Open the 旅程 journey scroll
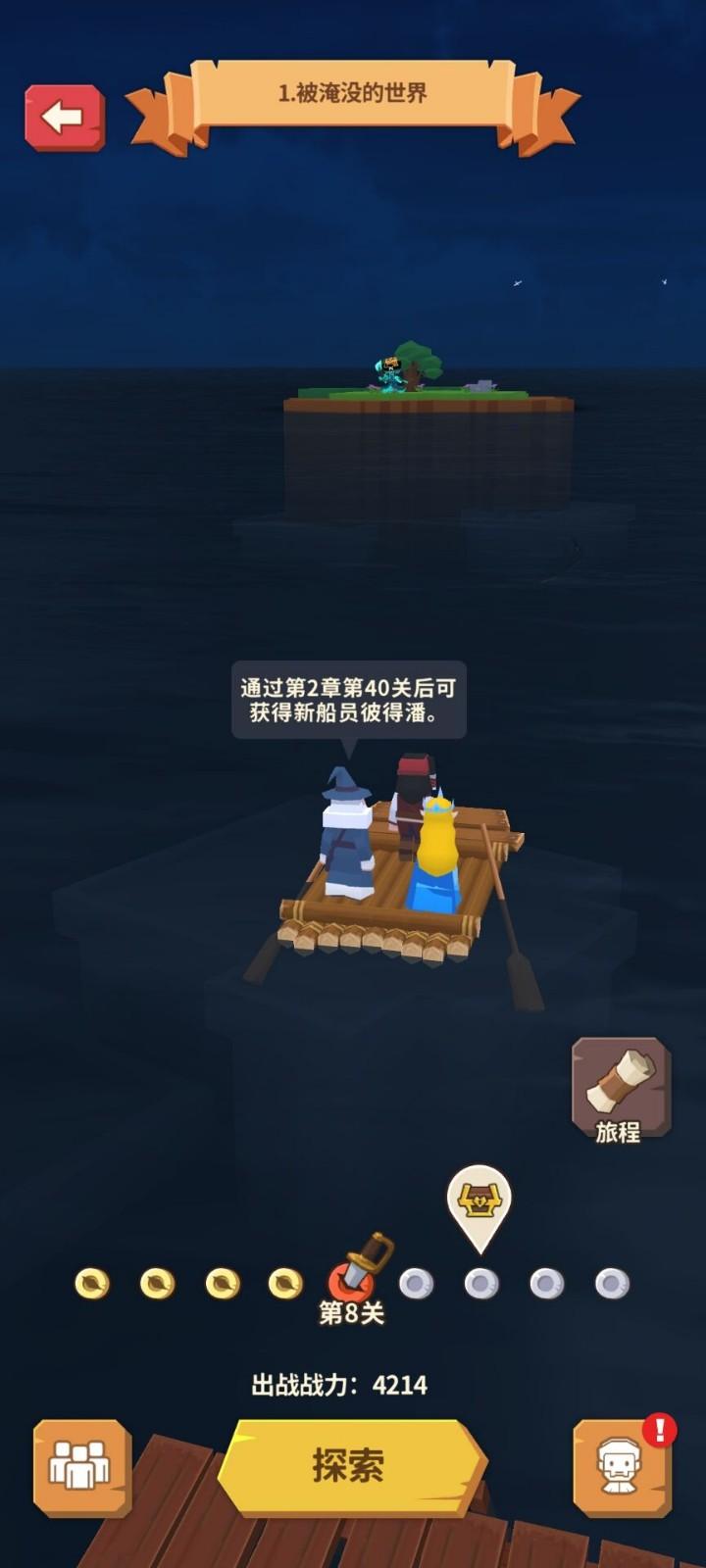The height and width of the screenshot is (1568, 706). point(621,1089)
